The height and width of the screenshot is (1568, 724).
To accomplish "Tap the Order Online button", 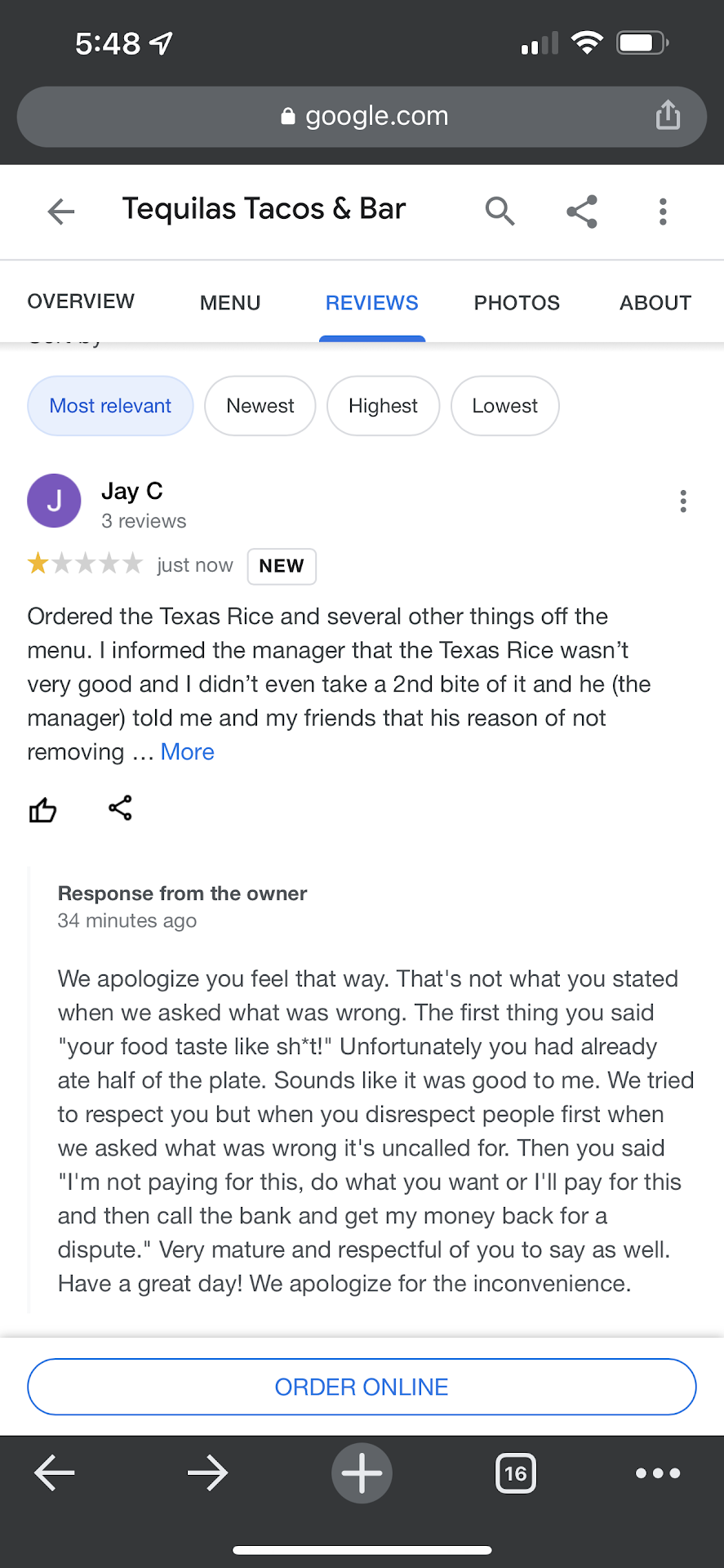I will [x=362, y=1387].
